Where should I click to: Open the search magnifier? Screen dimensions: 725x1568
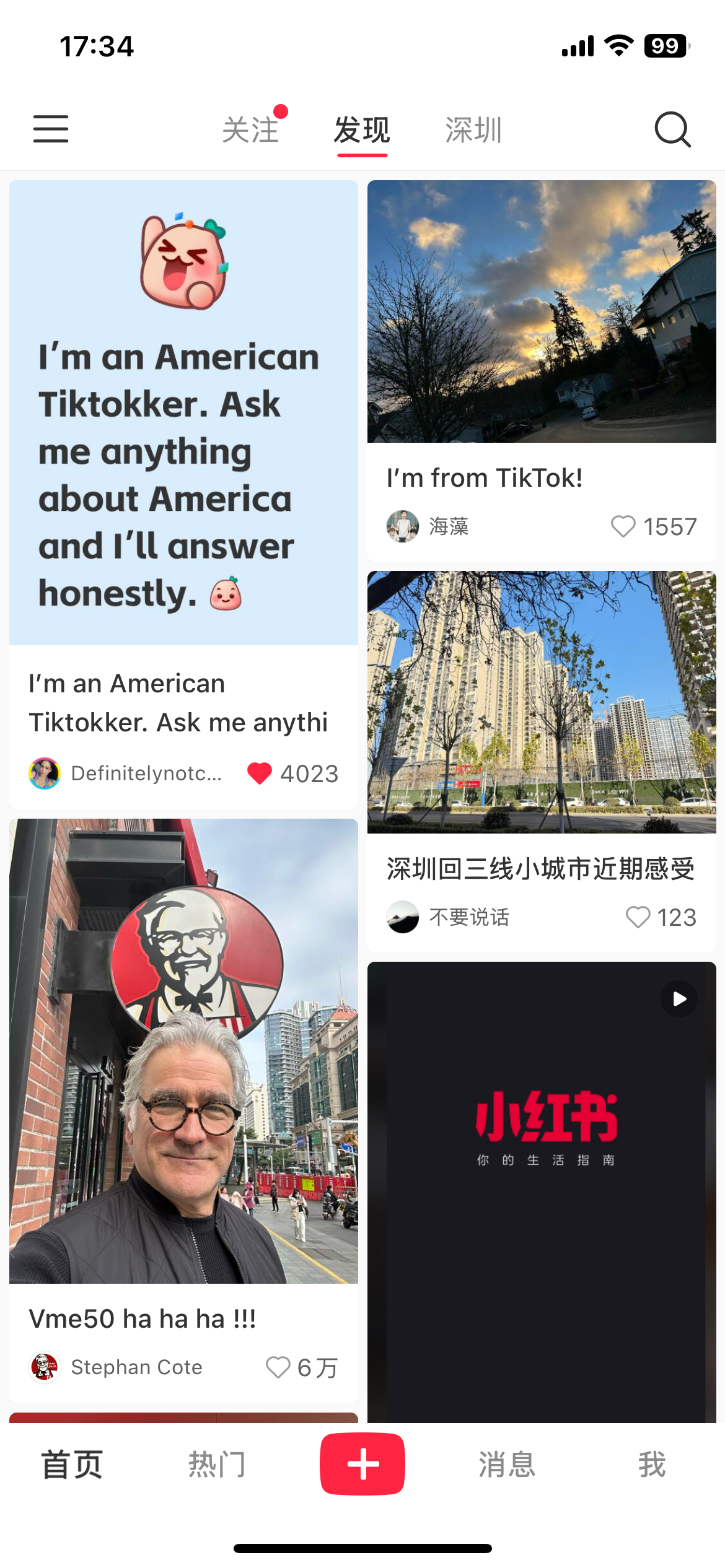(672, 129)
